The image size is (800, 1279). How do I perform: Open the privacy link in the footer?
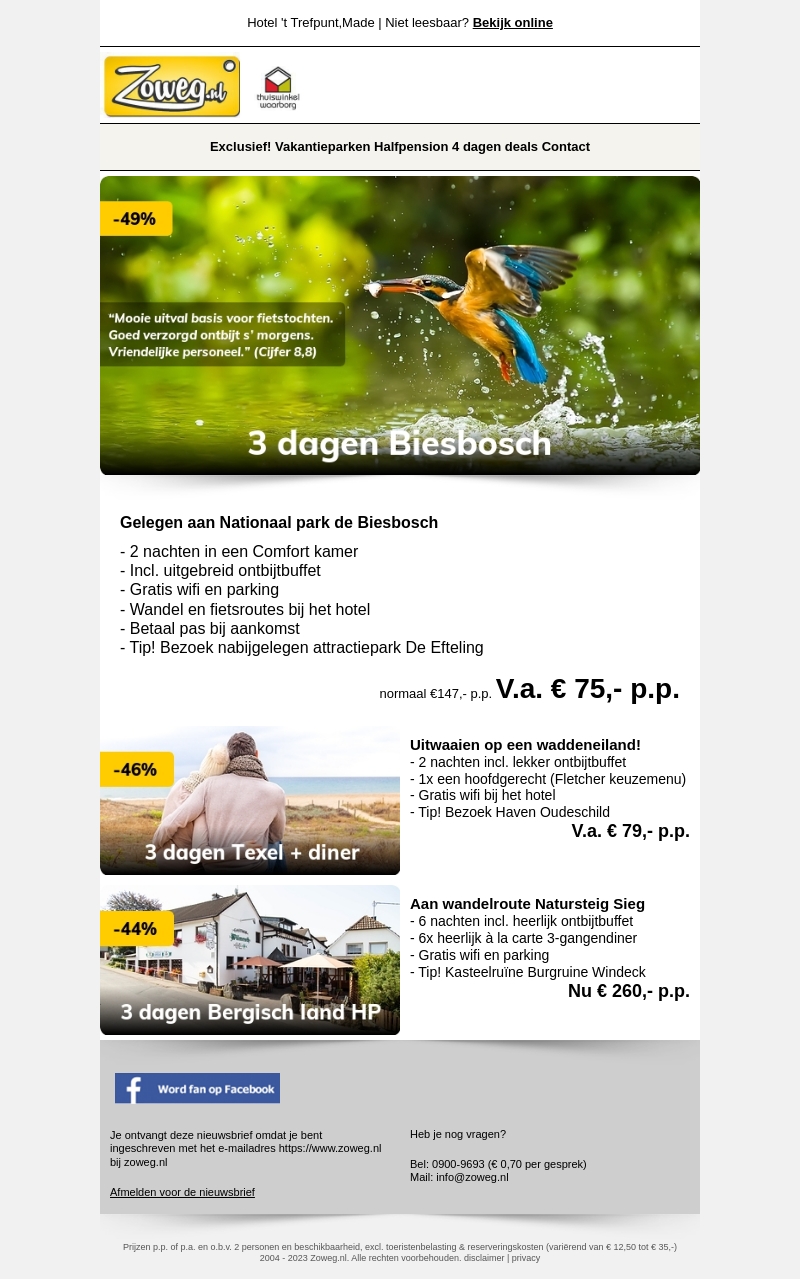coord(526,1258)
